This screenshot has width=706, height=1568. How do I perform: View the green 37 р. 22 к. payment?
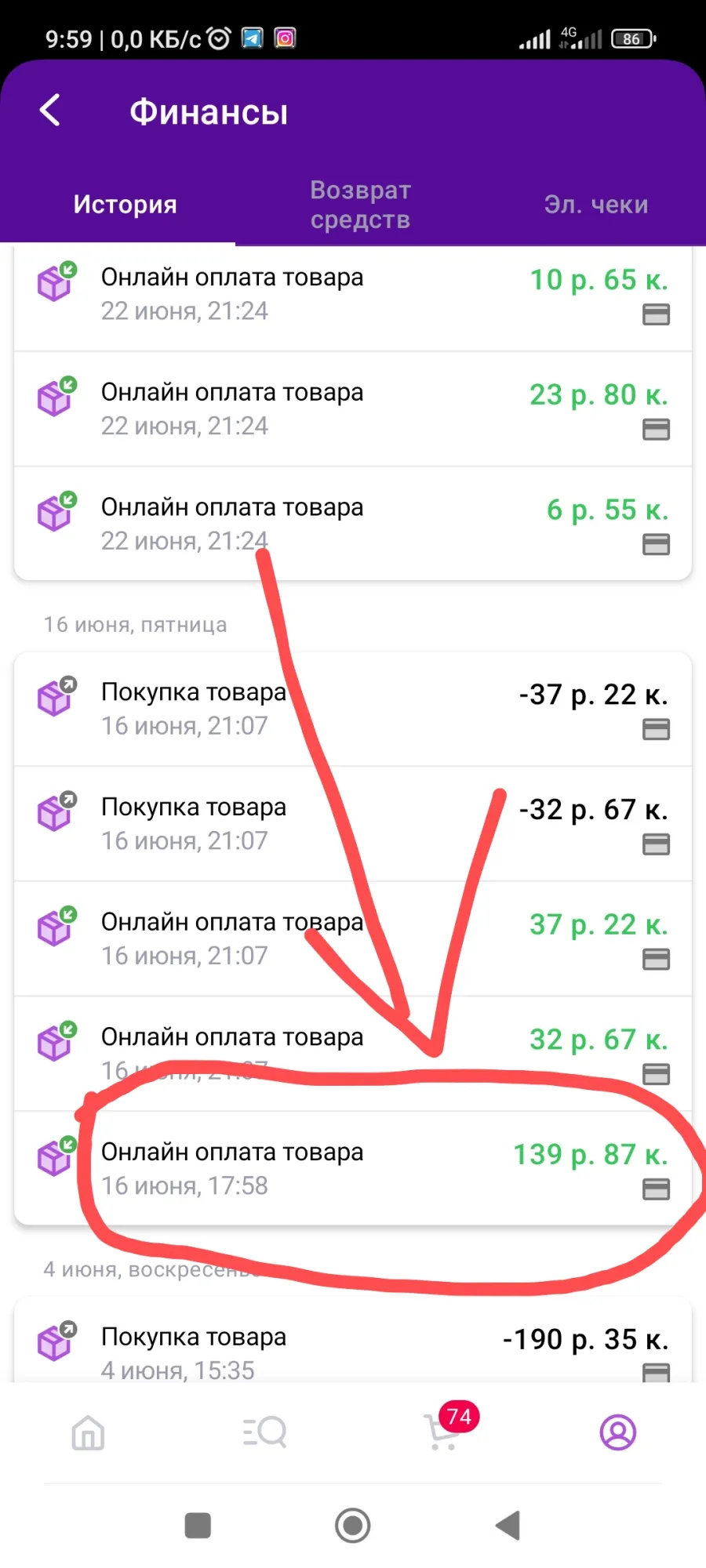click(353, 938)
